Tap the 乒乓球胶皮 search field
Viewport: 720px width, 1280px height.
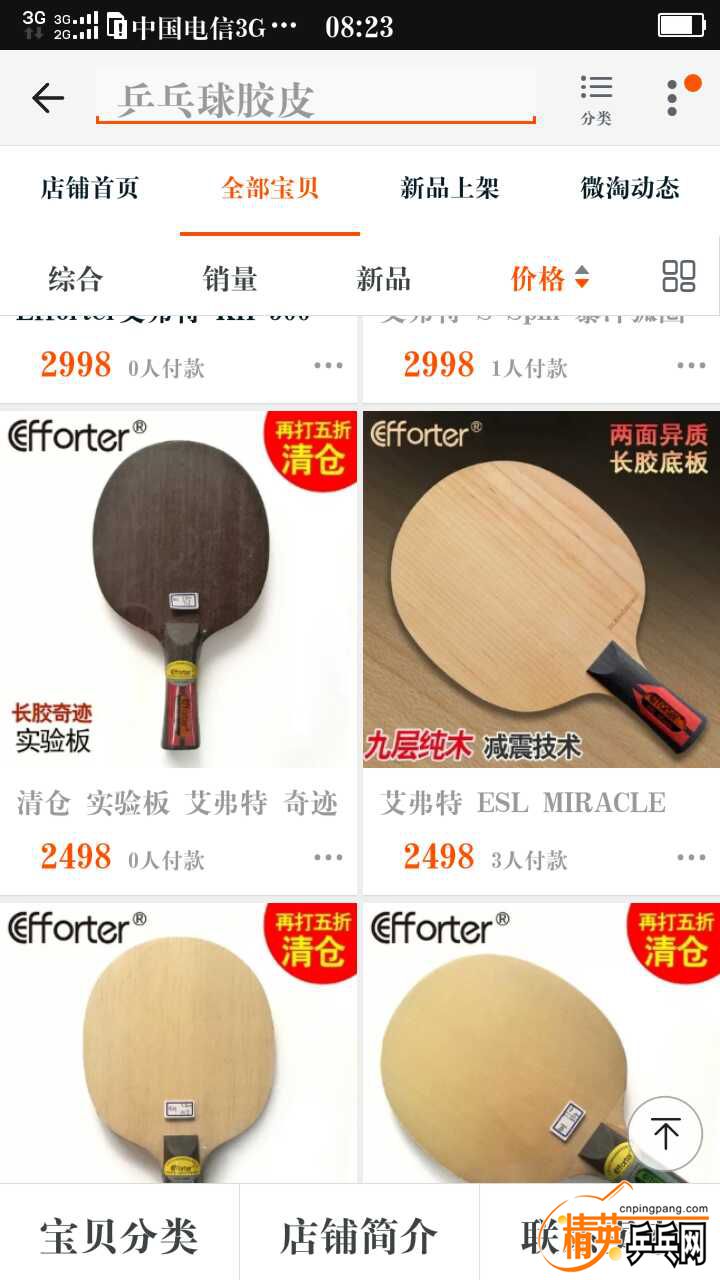pyautogui.click(x=315, y=99)
